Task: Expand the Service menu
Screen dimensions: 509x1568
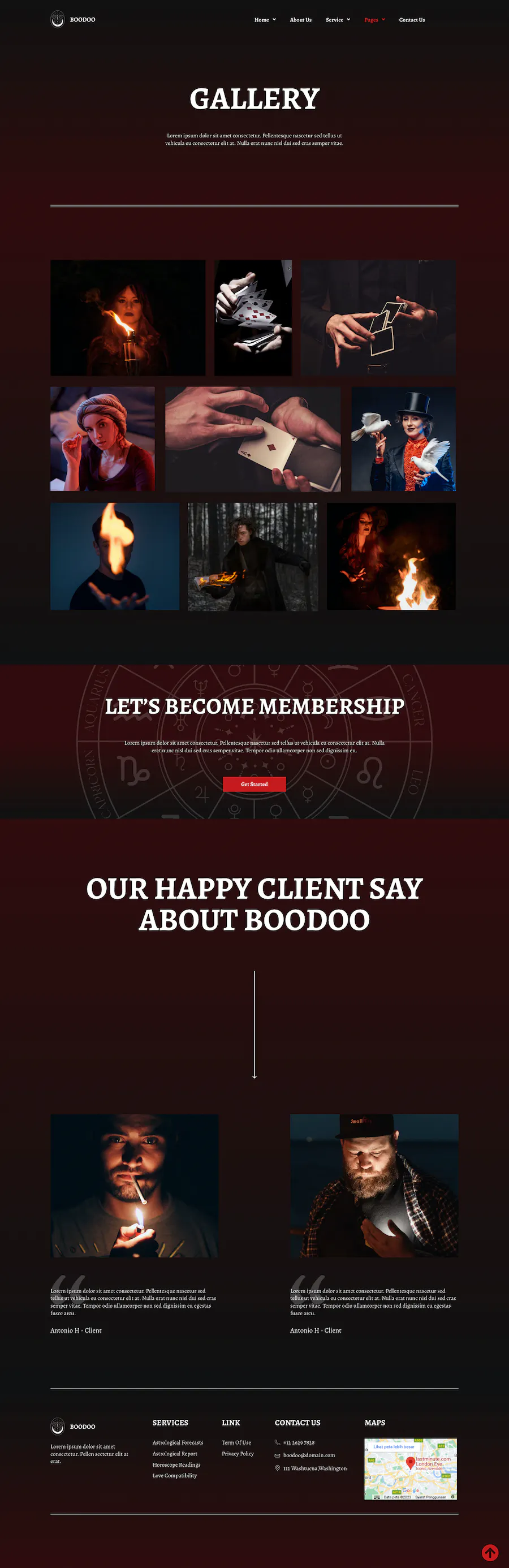Action: coord(337,20)
